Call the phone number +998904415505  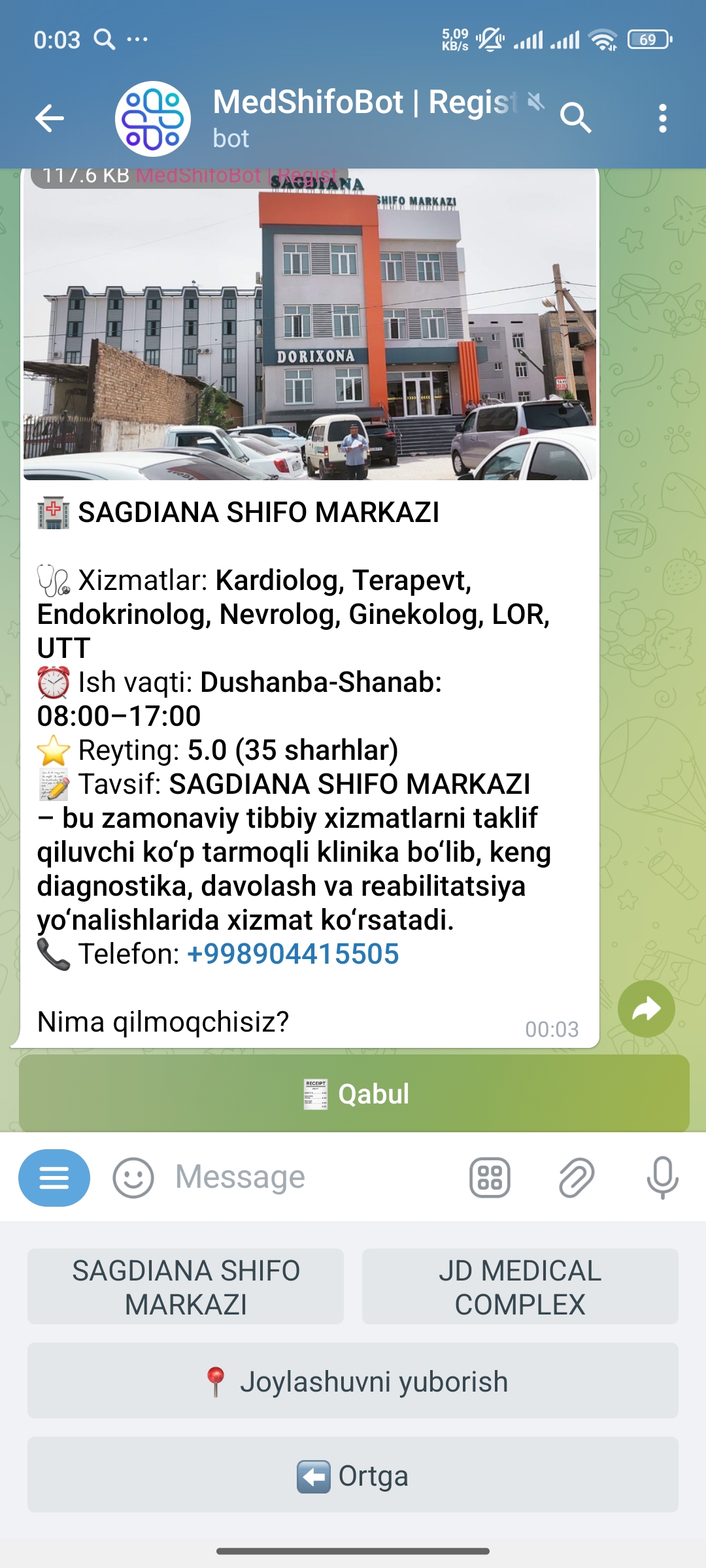coord(293,954)
